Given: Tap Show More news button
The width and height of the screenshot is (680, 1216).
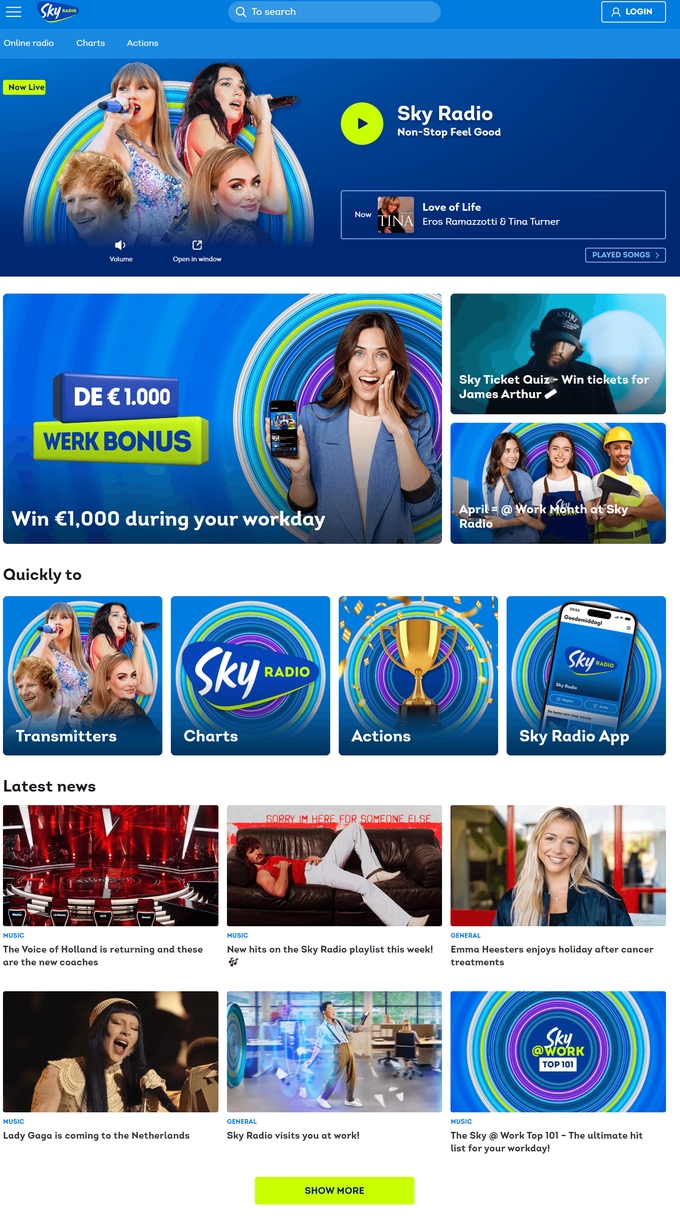Looking at the screenshot, I should (334, 1190).
